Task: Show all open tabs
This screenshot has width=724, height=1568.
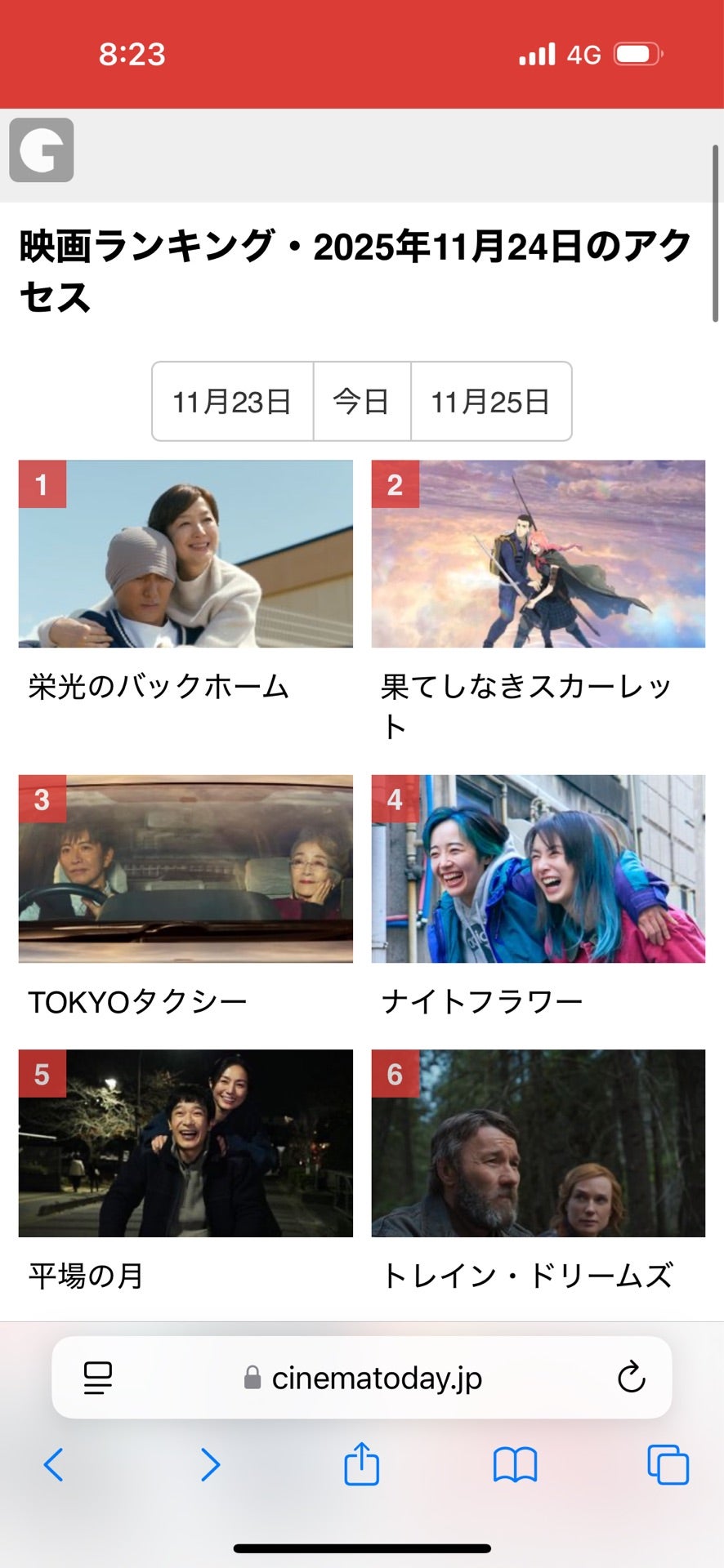Action: [x=668, y=1465]
